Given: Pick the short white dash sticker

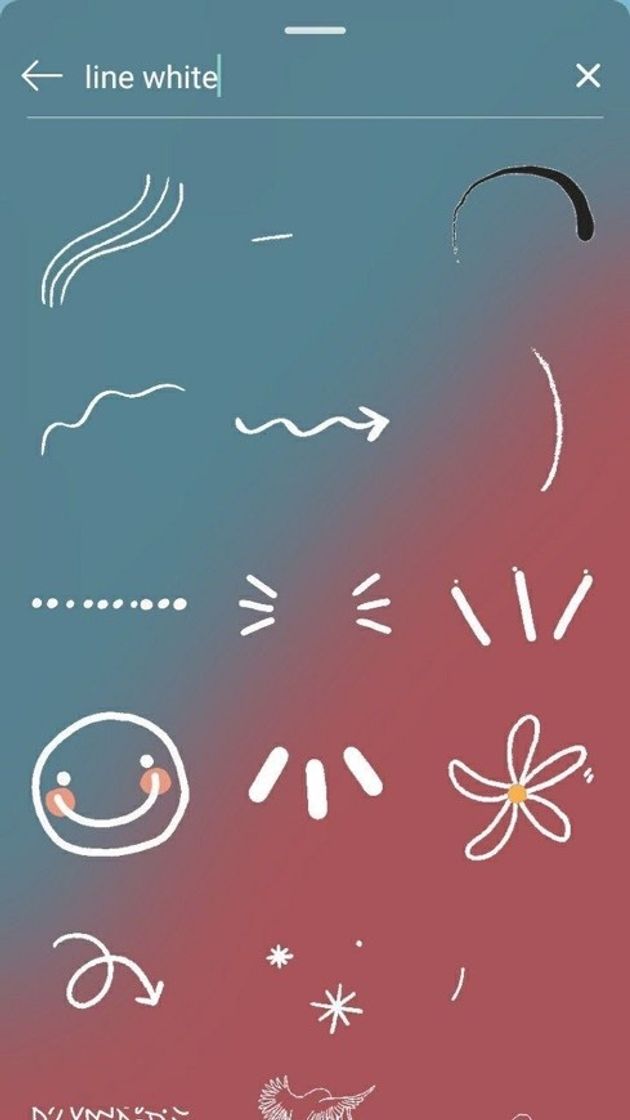Looking at the screenshot, I should pyautogui.click(x=271, y=238).
